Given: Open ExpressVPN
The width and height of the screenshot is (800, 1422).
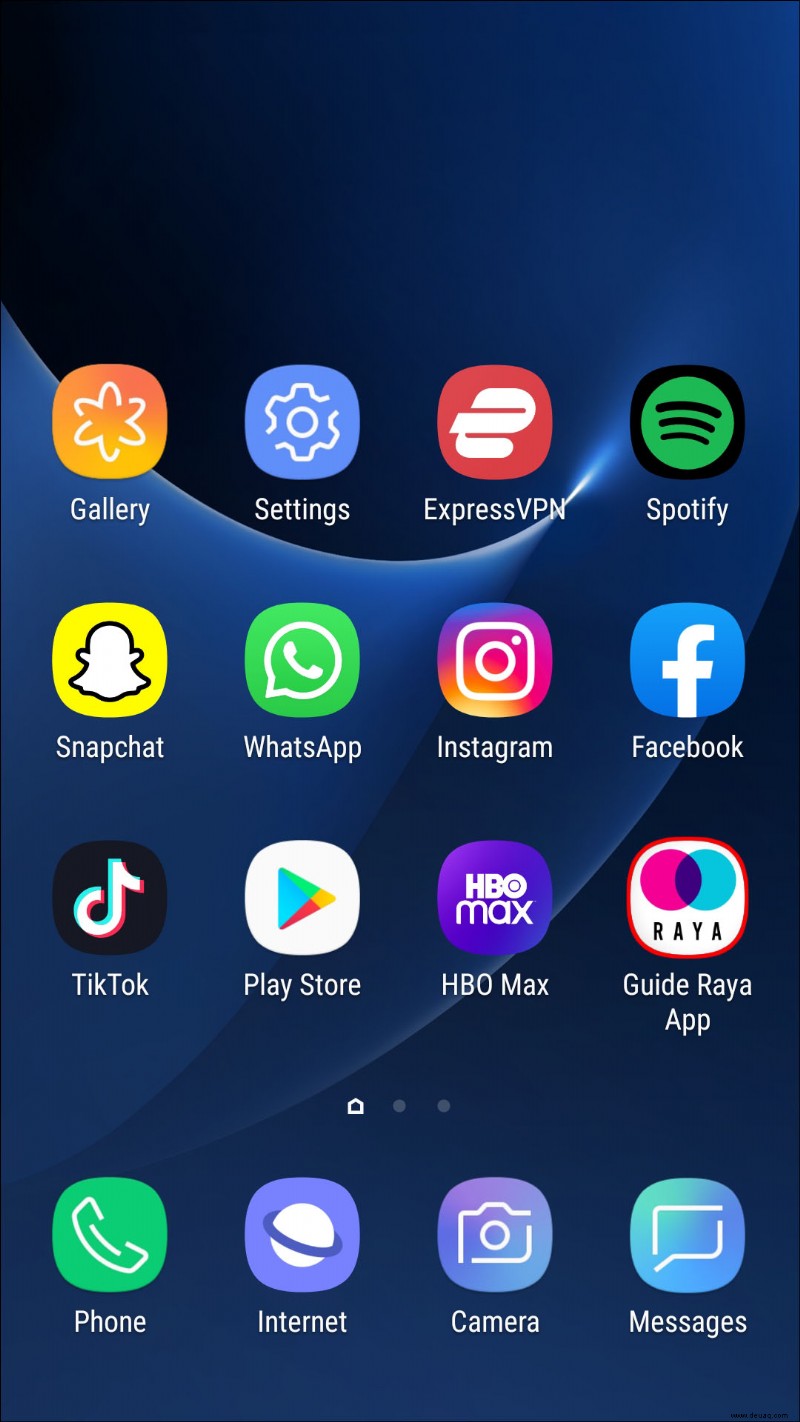Looking at the screenshot, I should coord(494,421).
